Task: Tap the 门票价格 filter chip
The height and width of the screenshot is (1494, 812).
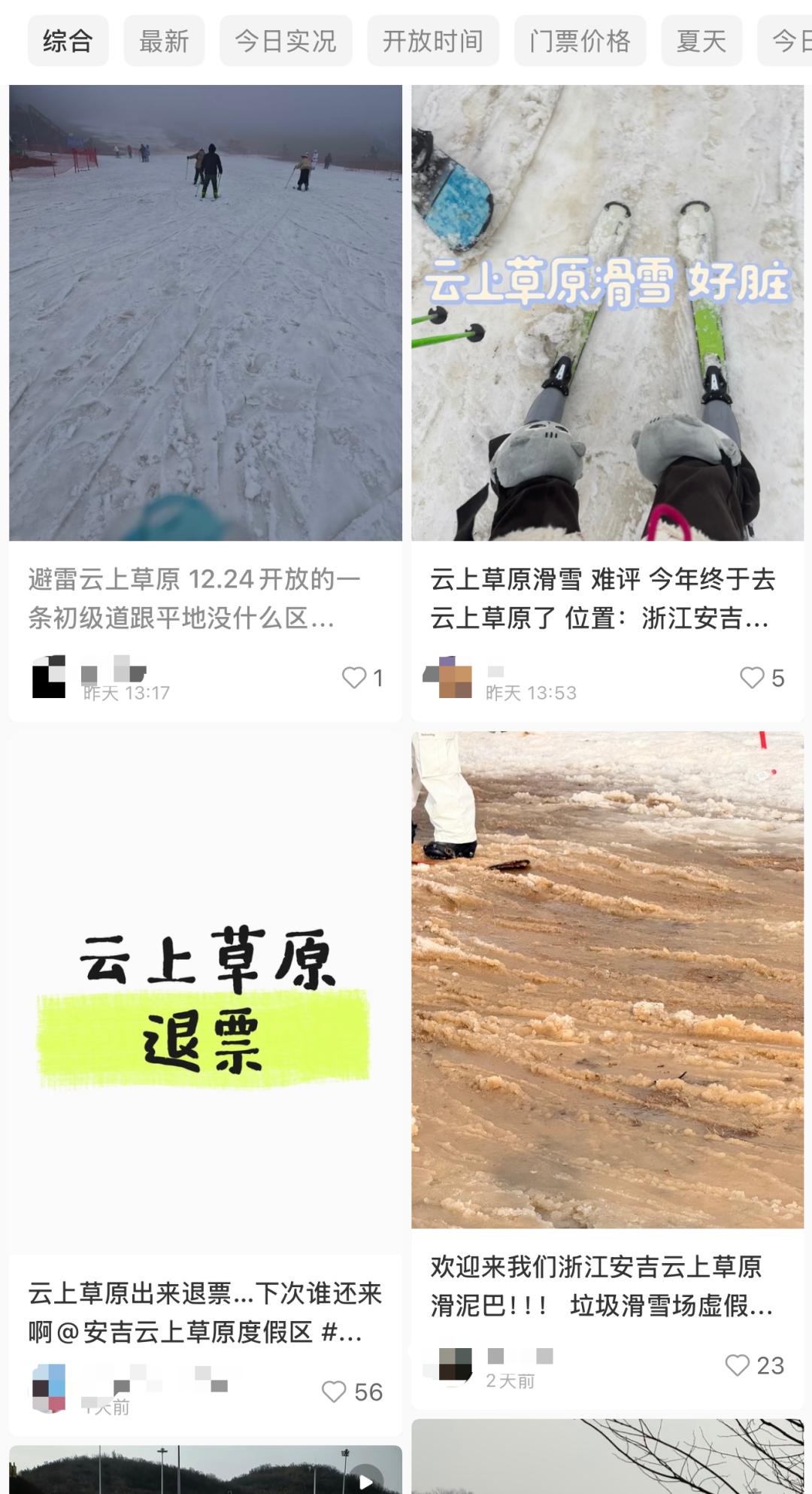Action: 580,41
